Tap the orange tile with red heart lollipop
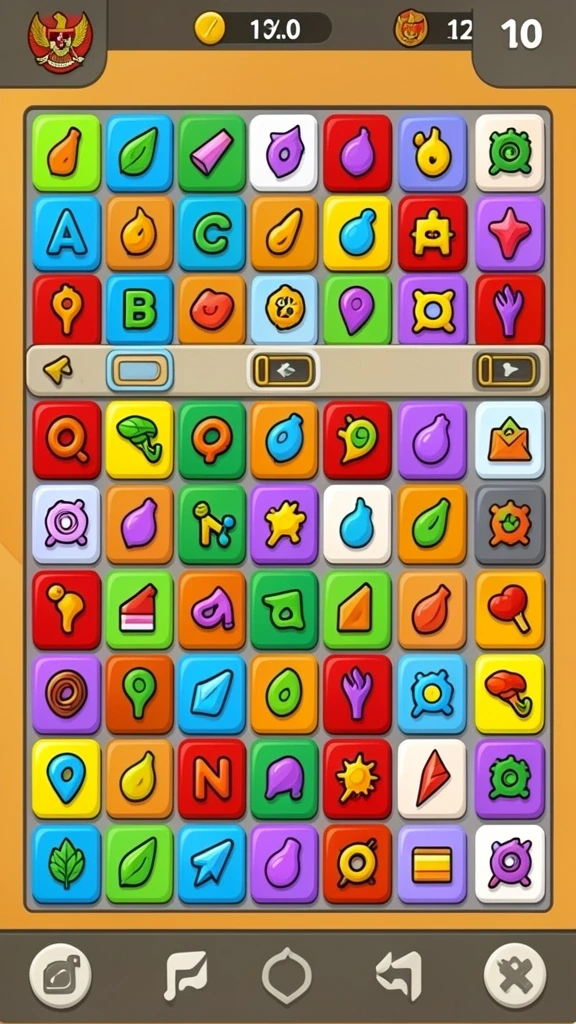This screenshot has height=1024, width=576. (509, 610)
